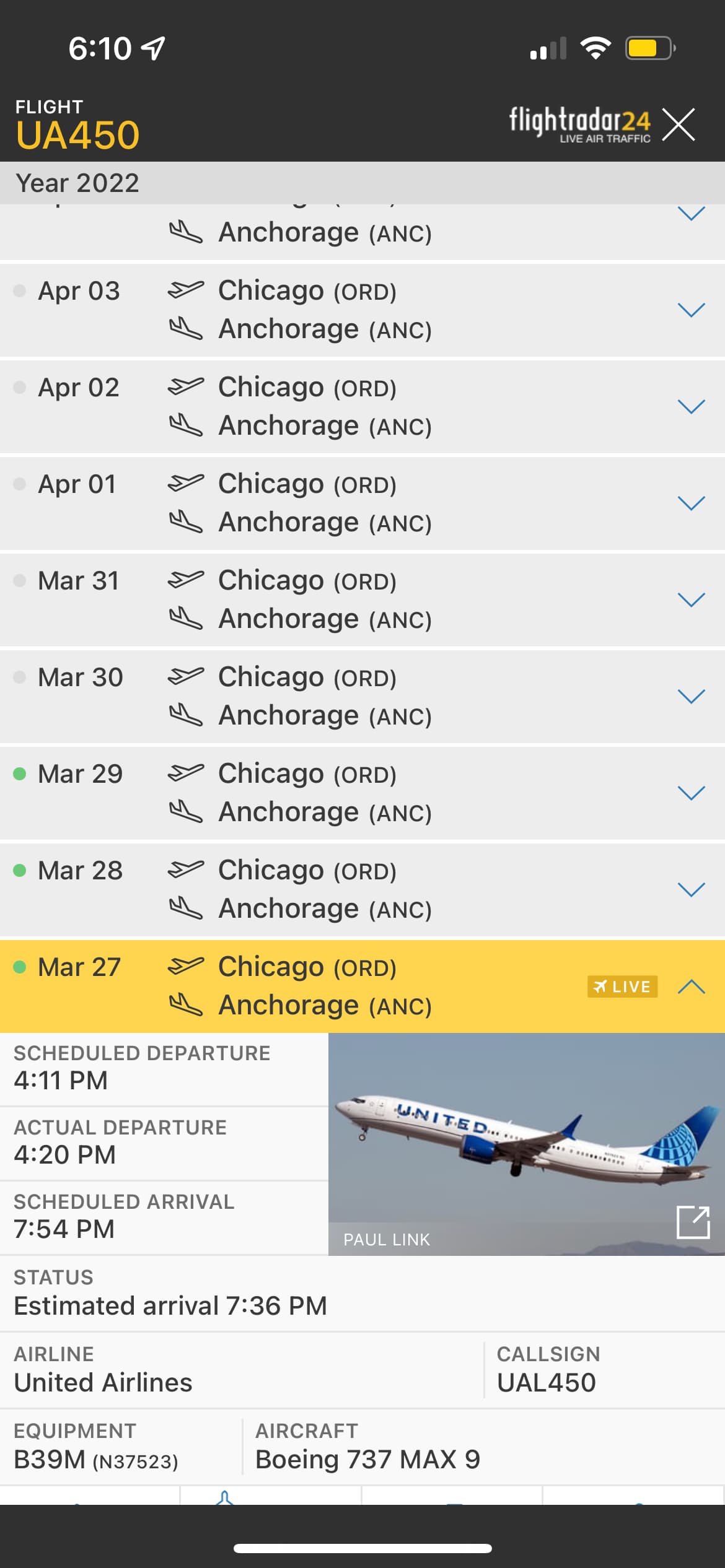The width and height of the screenshot is (725, 1568).
Task: Expand the Mar 29 flight row
Action: (x=692, y=793)
